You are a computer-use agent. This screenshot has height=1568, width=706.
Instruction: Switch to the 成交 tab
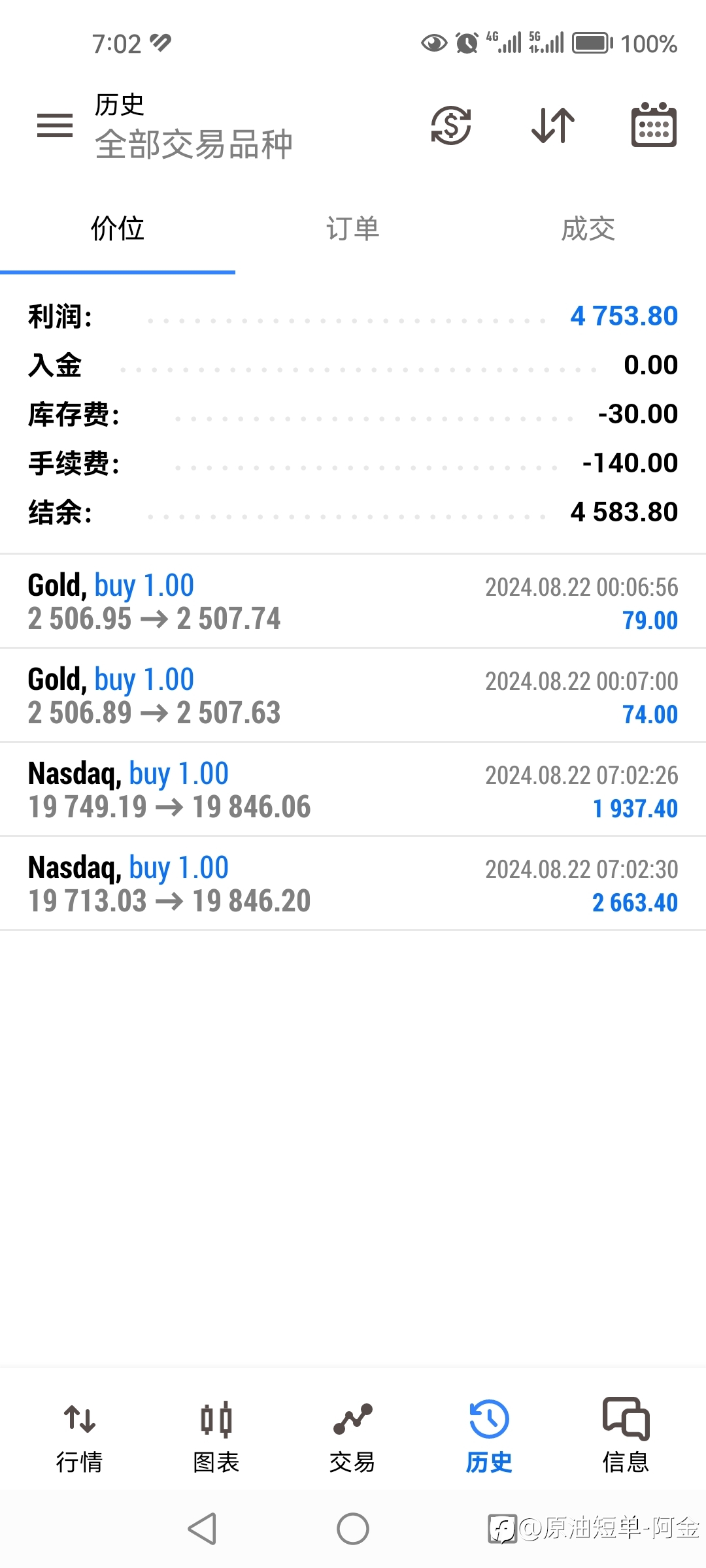pos(588,229)
